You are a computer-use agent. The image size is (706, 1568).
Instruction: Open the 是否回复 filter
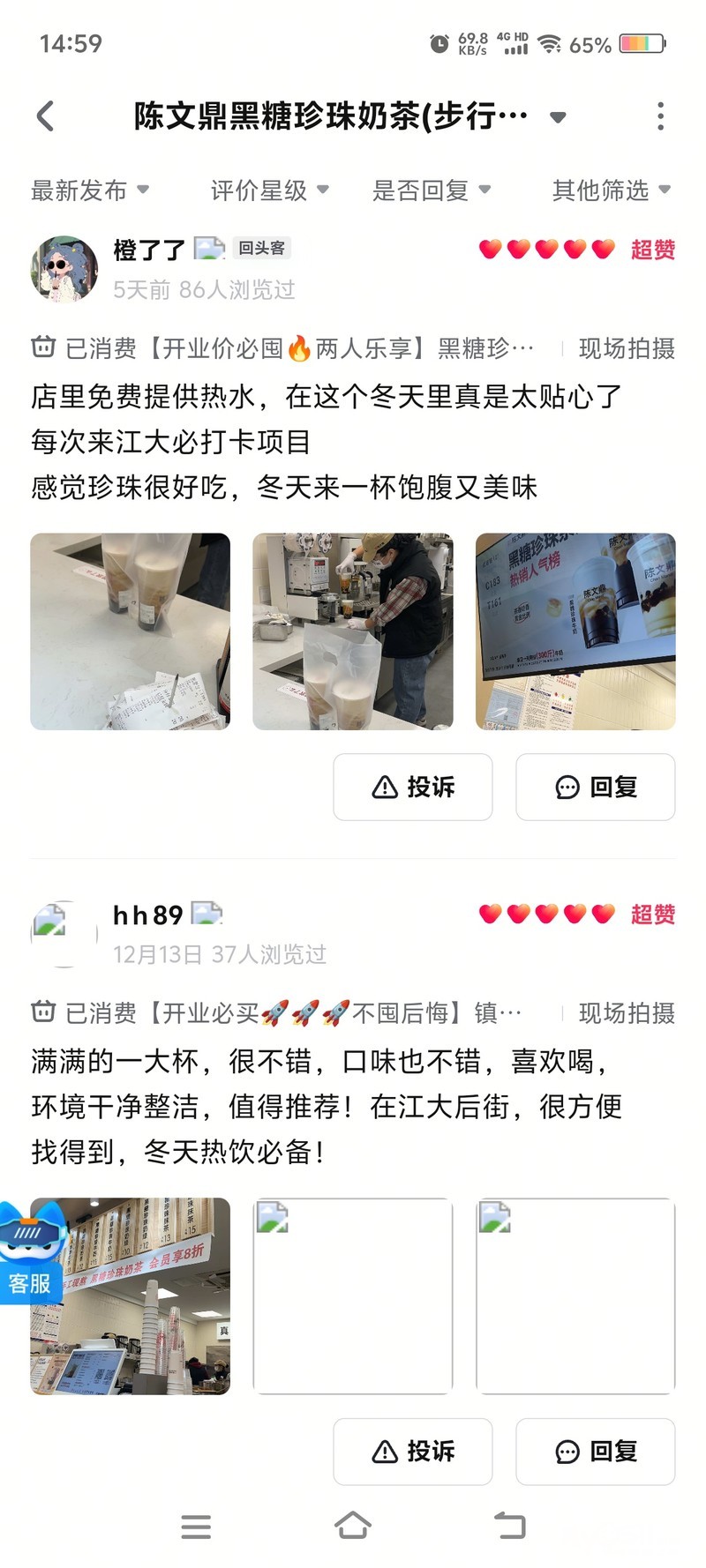pyautogui.click(x=431, y=190)
